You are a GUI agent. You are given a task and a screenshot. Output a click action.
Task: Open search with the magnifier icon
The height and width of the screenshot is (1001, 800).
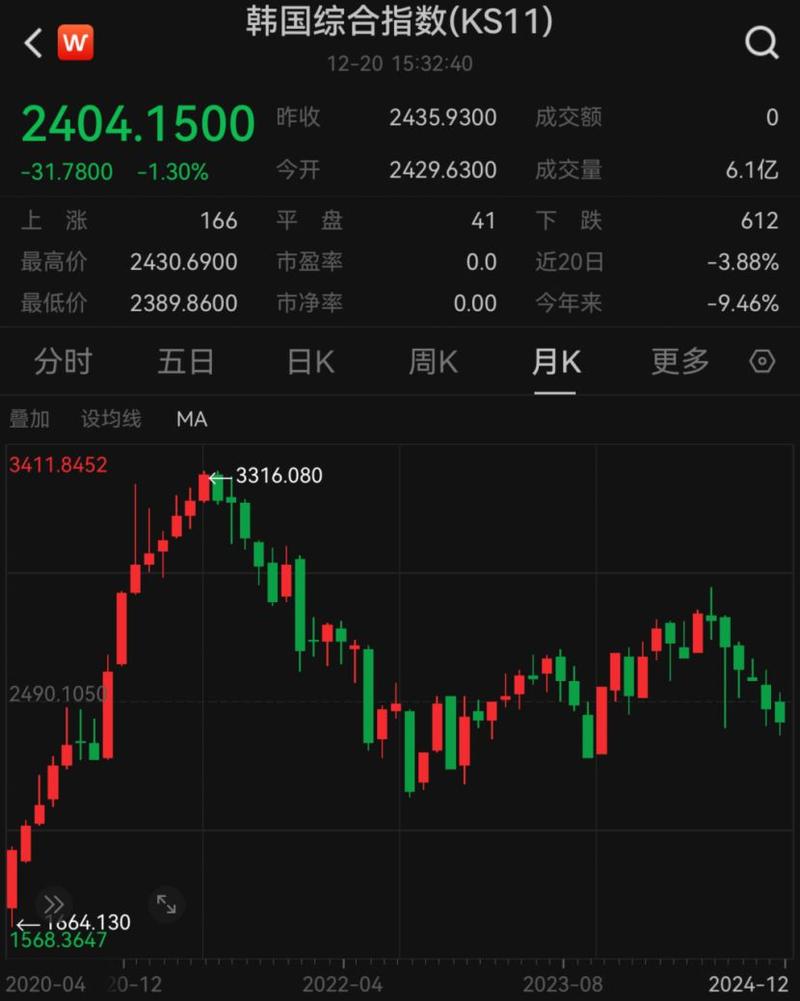762,43
